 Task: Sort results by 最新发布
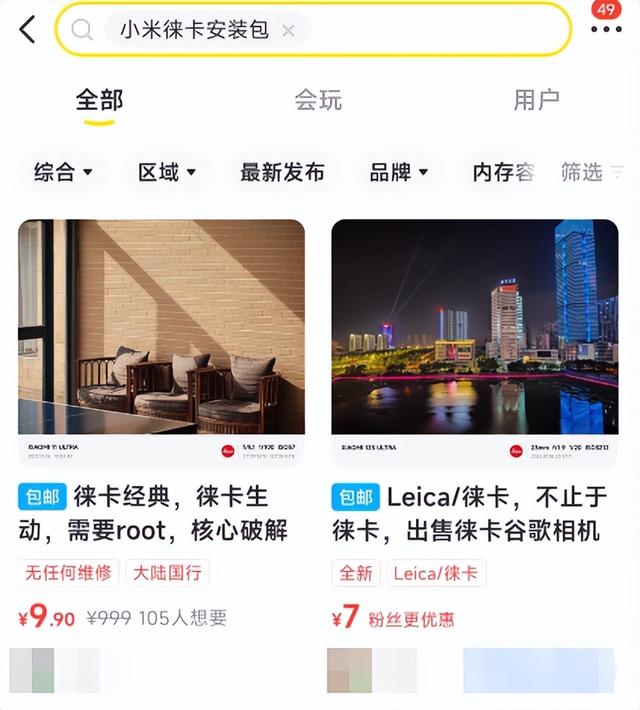tap(282, 172)
